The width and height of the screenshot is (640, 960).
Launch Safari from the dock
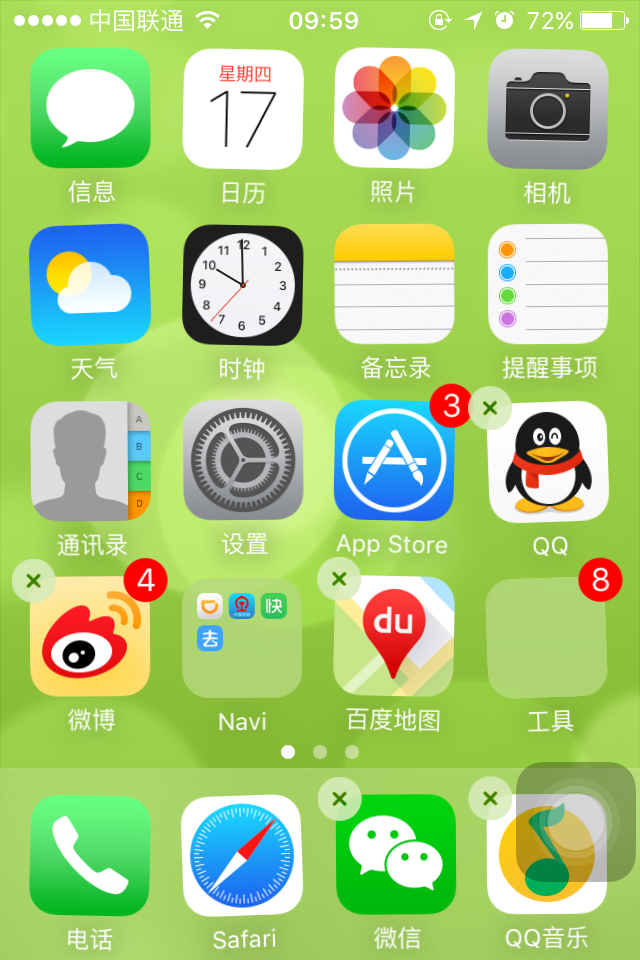coord(243,855)
